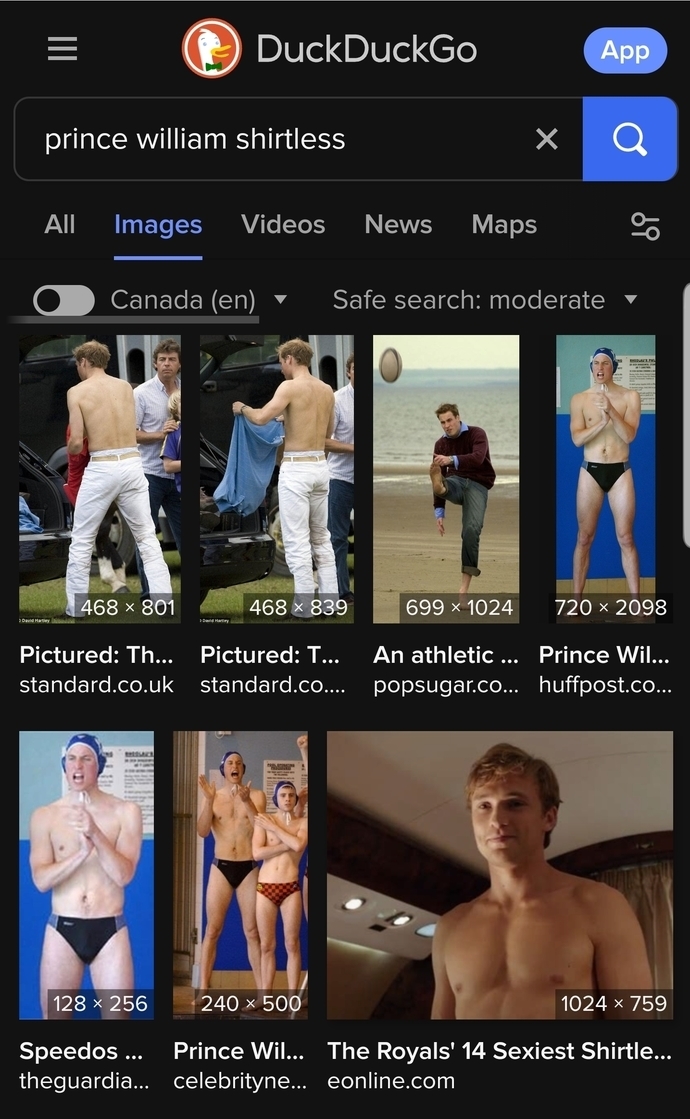Tap the App button

click(625, 50)
